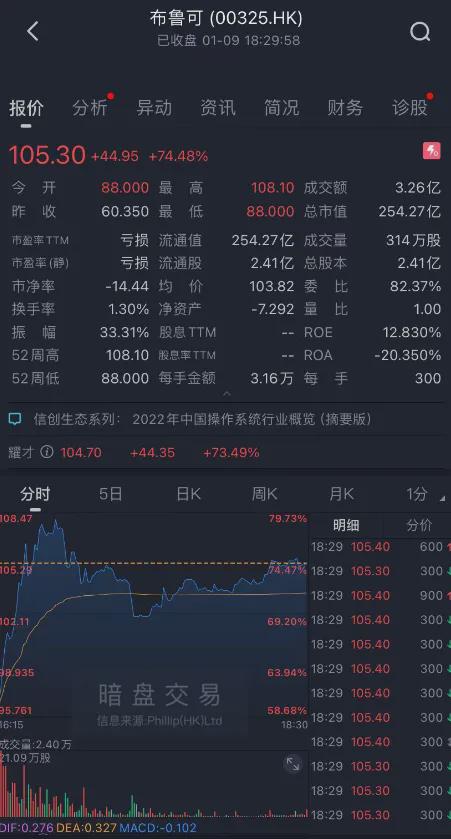Switch chart to 5日 view
Screen dimensions: 451x839
point(111,494)
